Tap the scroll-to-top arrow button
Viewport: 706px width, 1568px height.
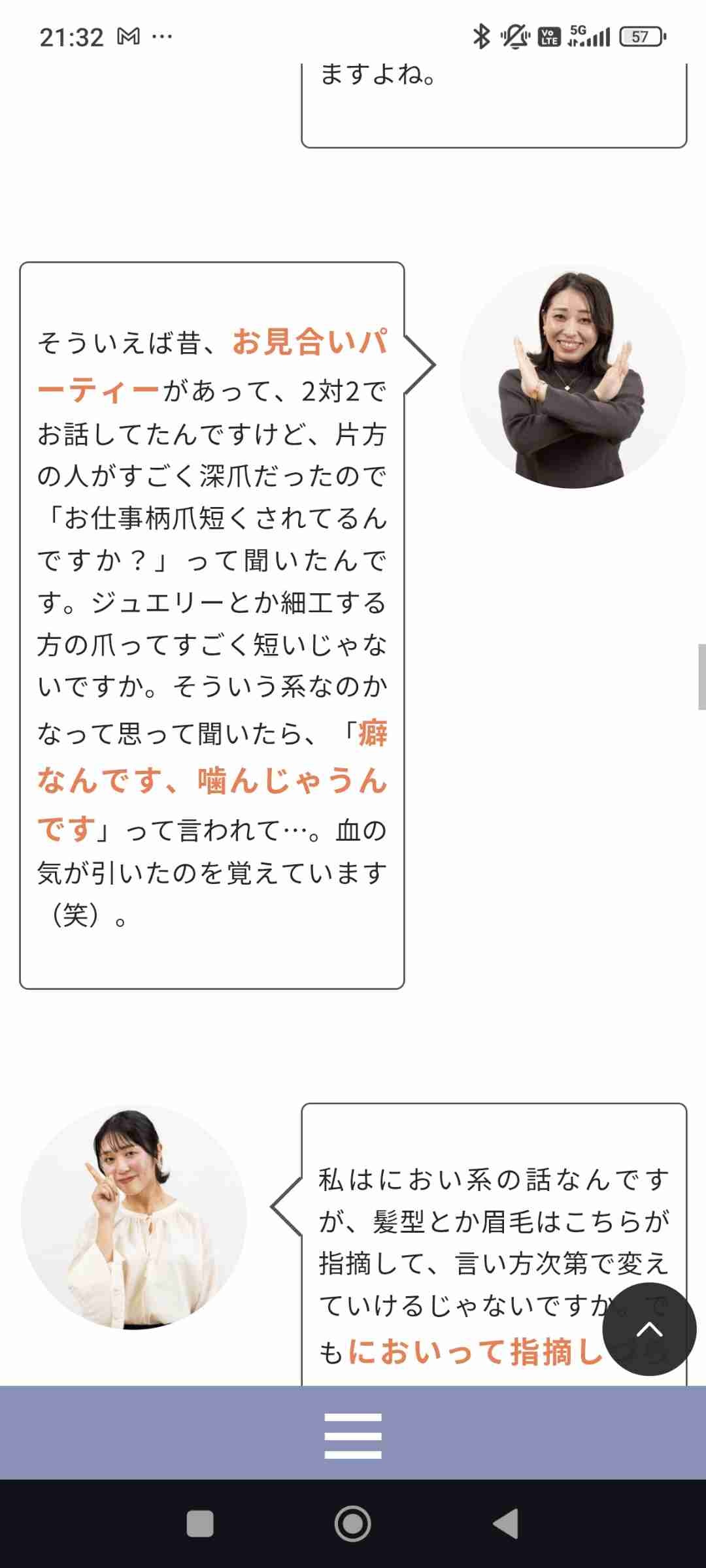click(649, 1330)
